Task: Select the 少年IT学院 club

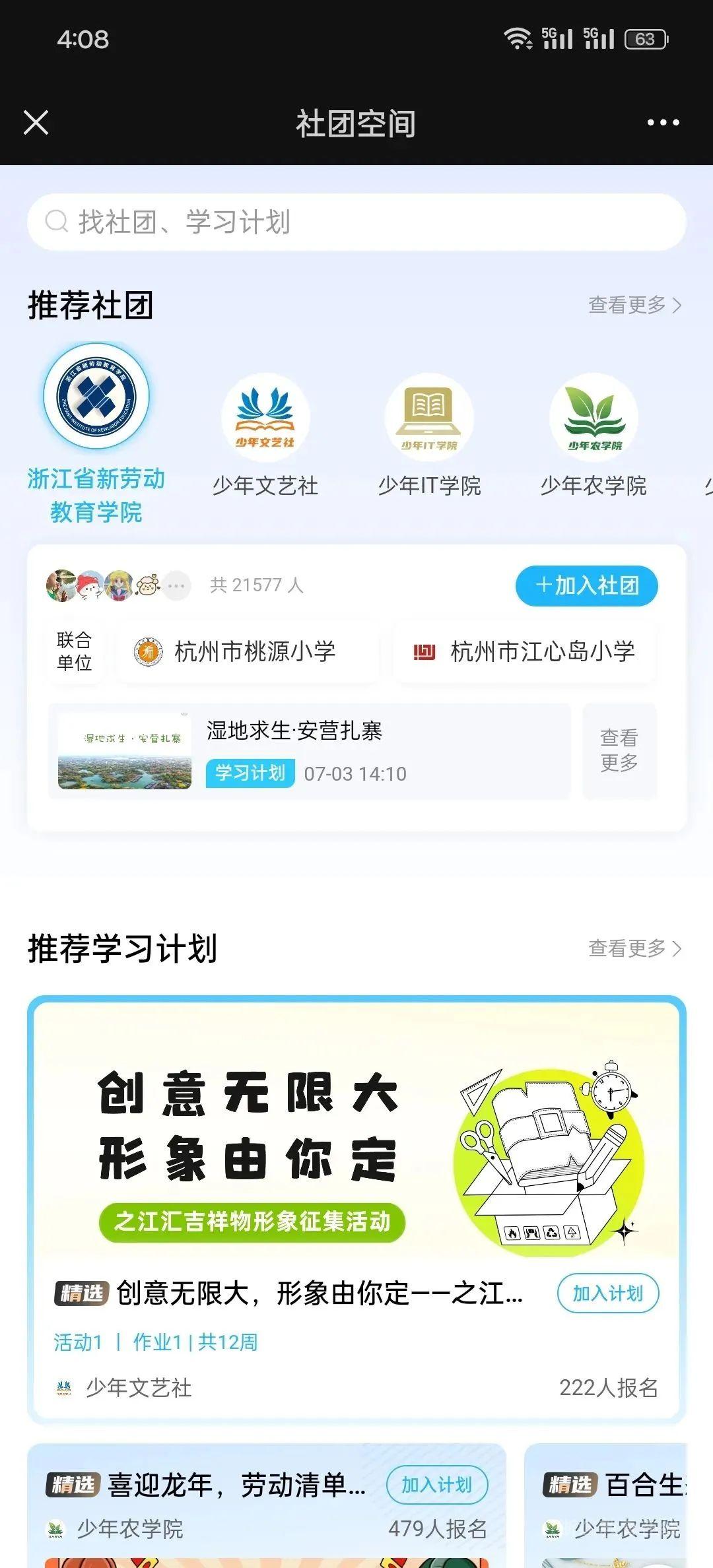Action: pos(429,418)
